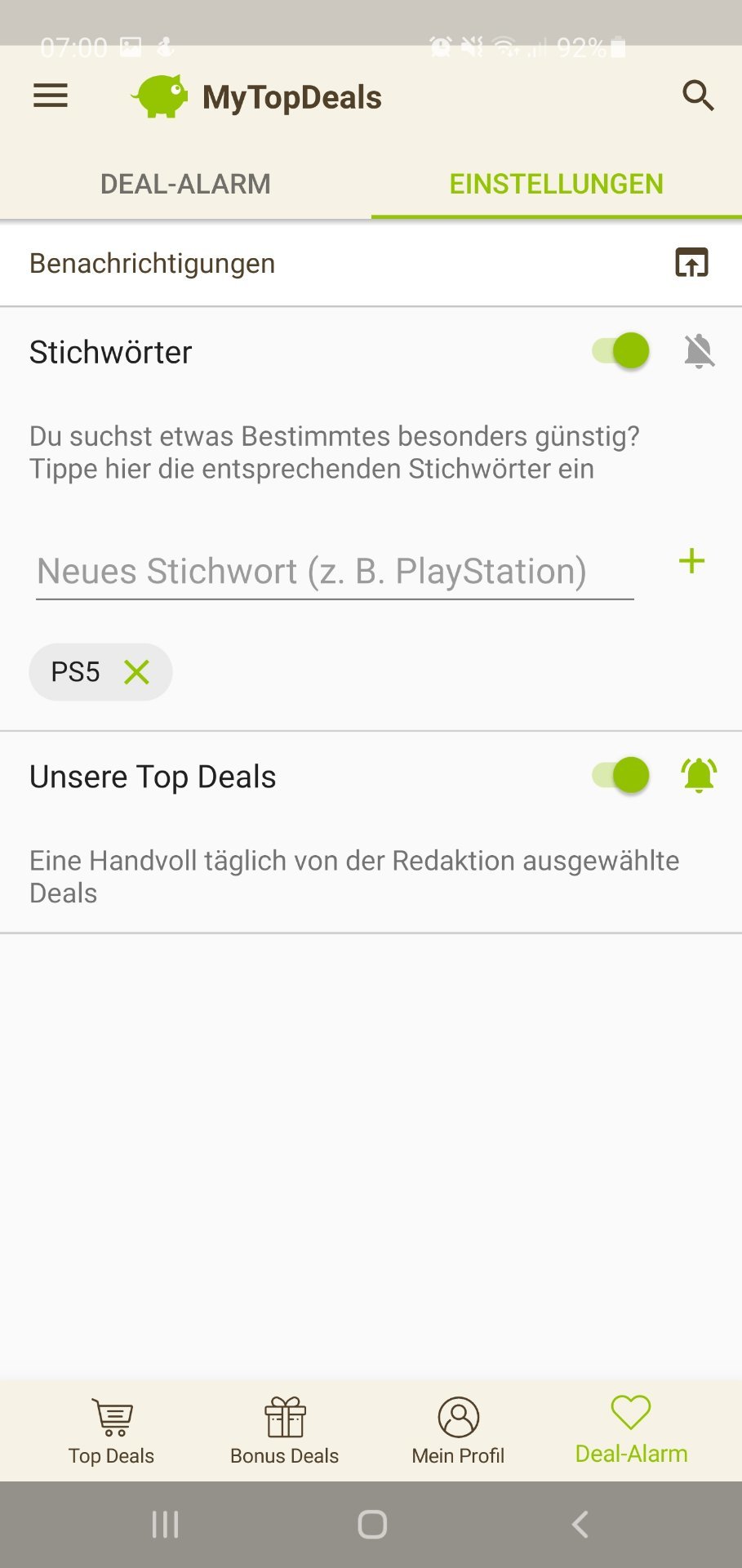Turn off the Unsere Top Deals switch
The height and width of the screenshot is (1568, 742).
click(622, 775)
